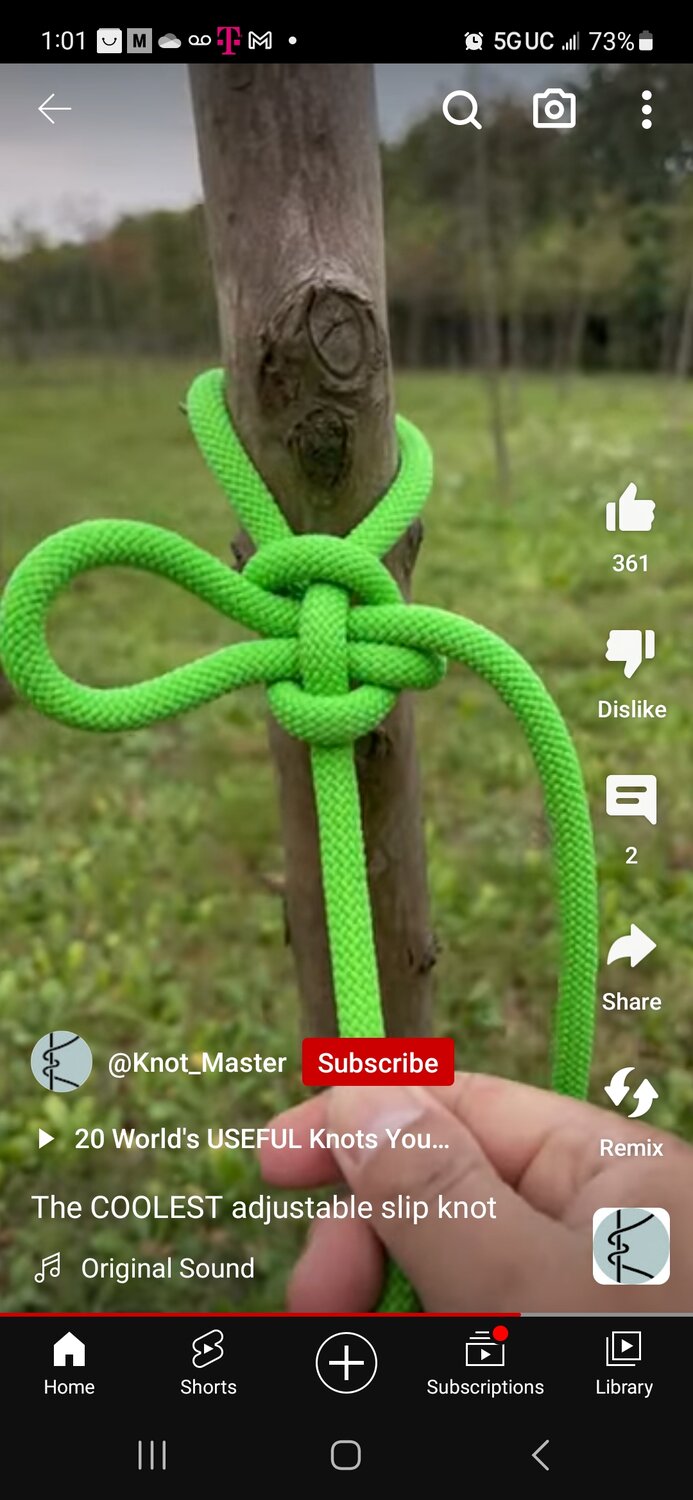Subscribe to @Knot_Master

point(378,1062)
